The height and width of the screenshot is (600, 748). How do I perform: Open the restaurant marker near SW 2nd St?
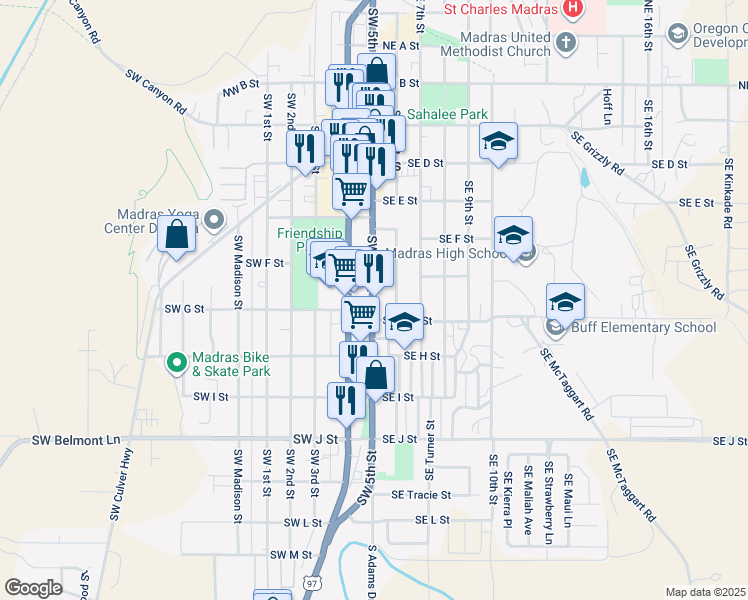click(305, 149)
